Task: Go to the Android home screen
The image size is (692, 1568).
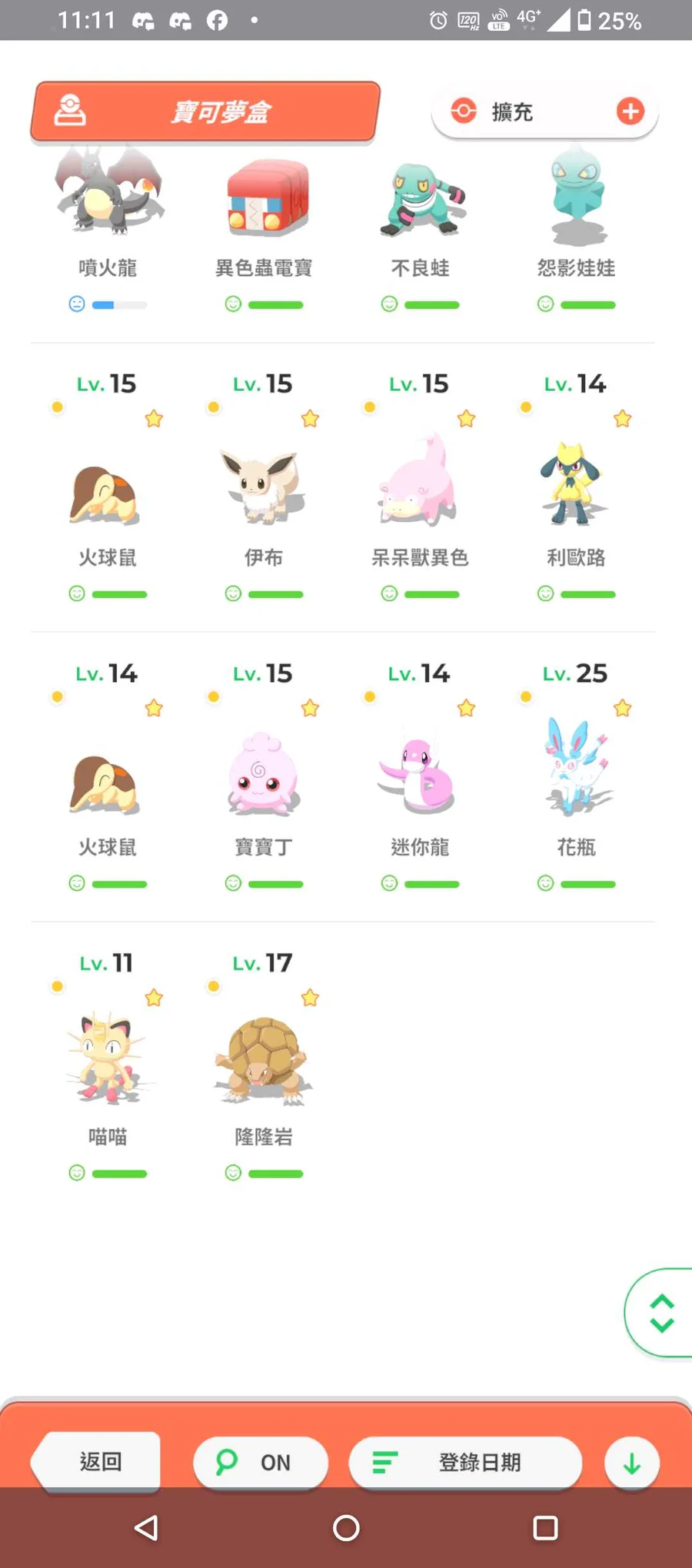Action: [x=346, y=1528]
